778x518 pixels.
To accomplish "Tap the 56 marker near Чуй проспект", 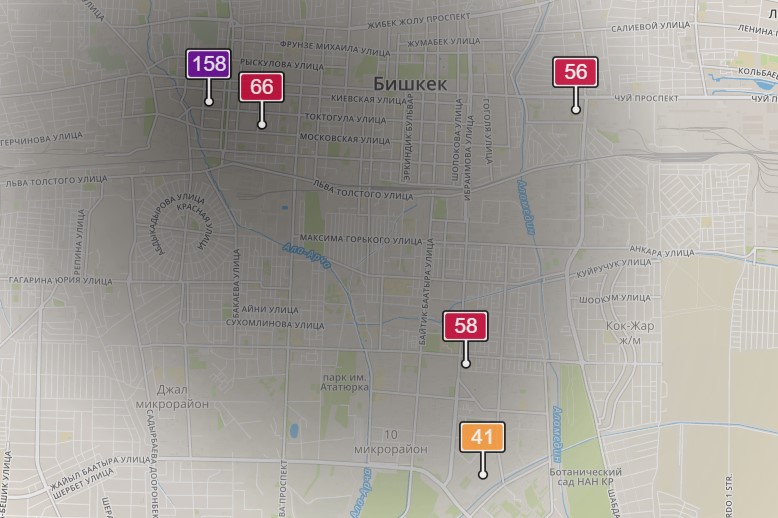I will coord(576,72).
